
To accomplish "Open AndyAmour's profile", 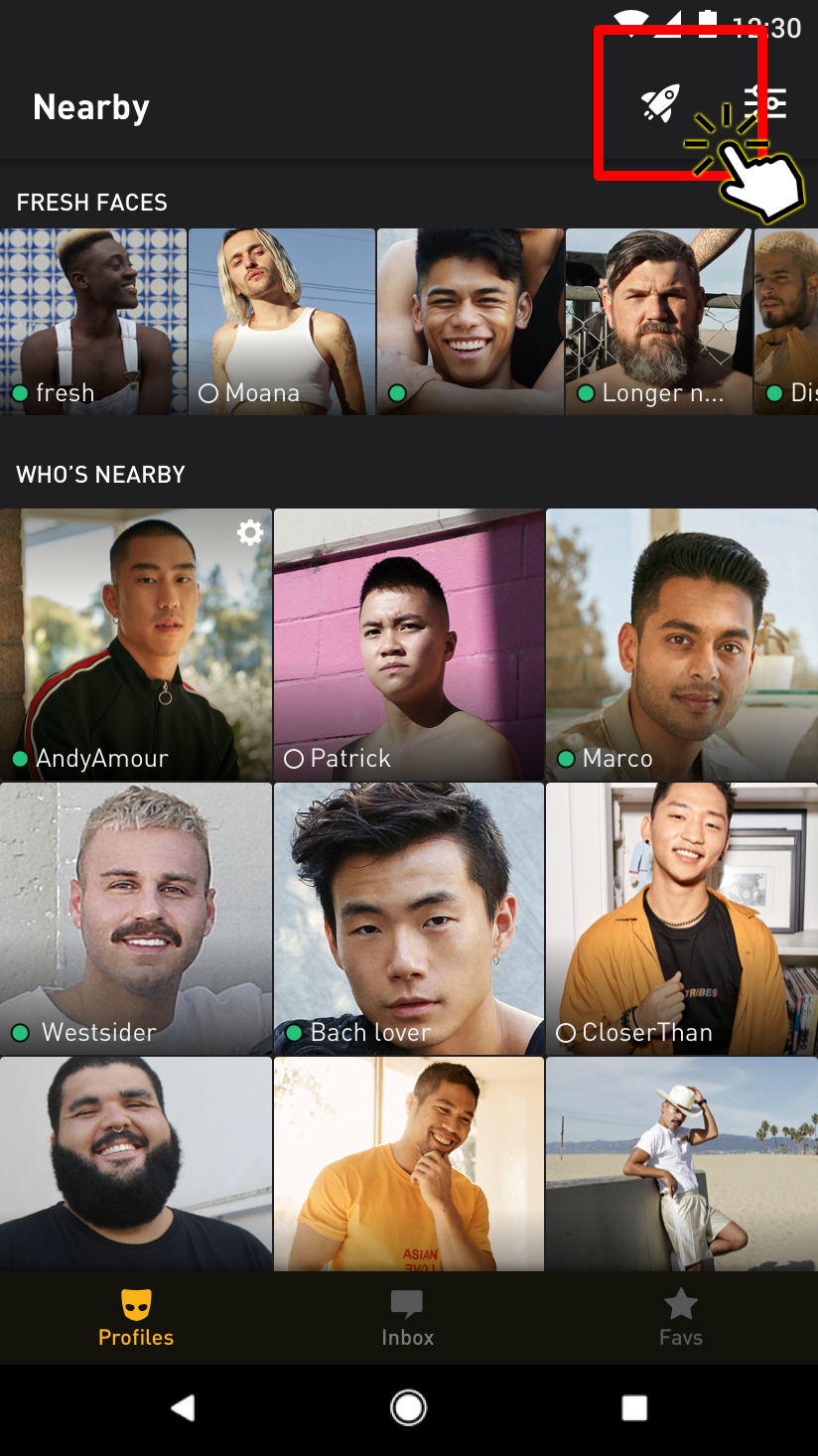I will point(135,644).
